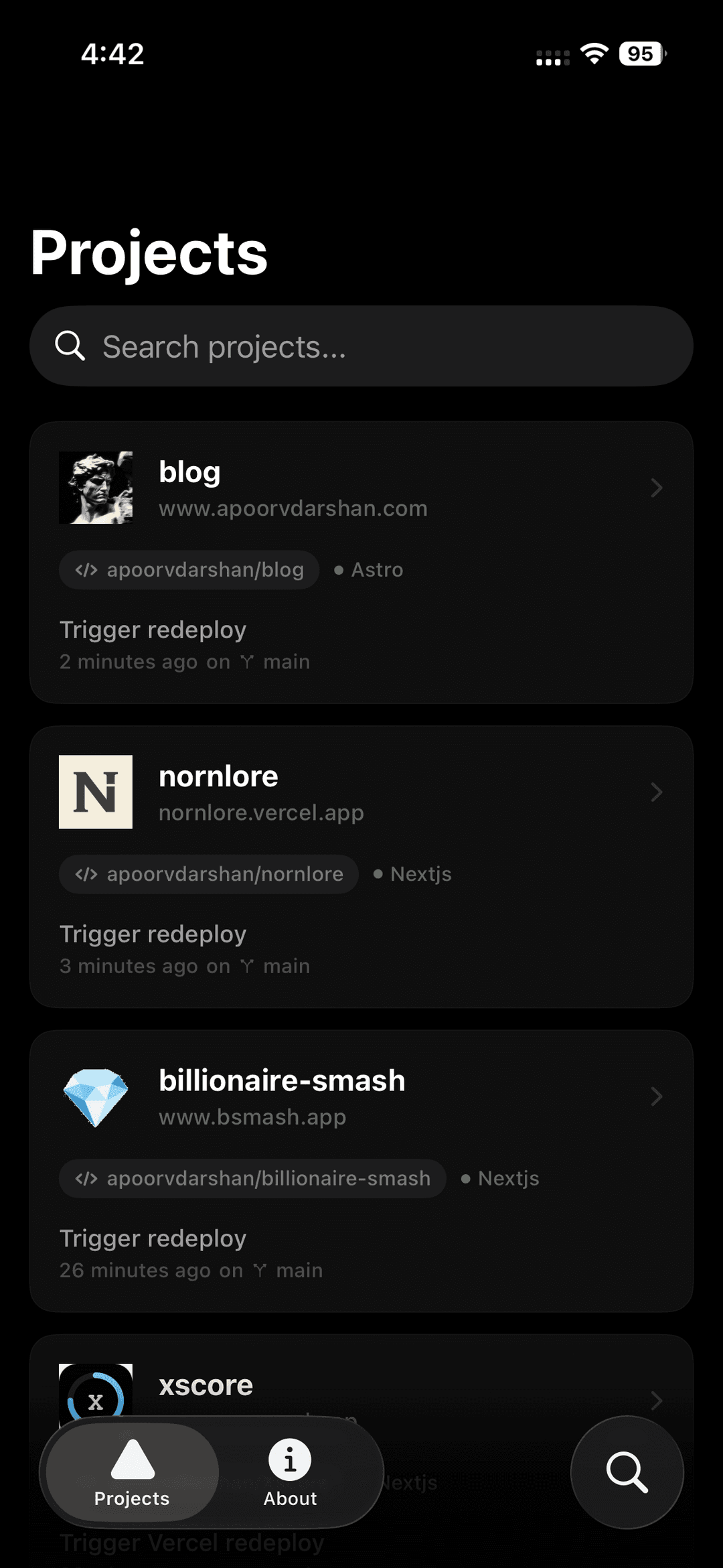Open the apoorvdarshan/billionaire-smash repository chip

tap(252, 1178)
